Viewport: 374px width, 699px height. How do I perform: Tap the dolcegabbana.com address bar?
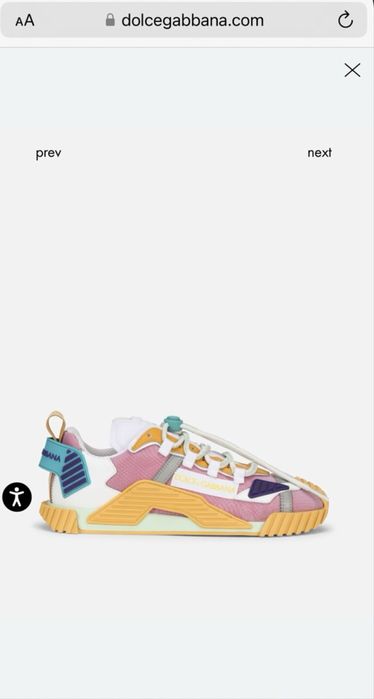pos(184,20)
